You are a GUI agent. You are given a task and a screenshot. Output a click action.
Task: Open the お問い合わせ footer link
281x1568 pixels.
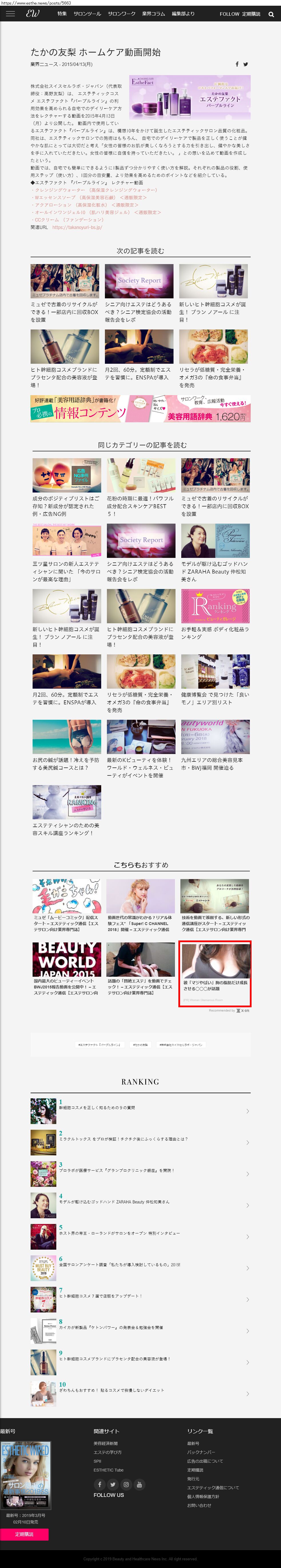199,1505
